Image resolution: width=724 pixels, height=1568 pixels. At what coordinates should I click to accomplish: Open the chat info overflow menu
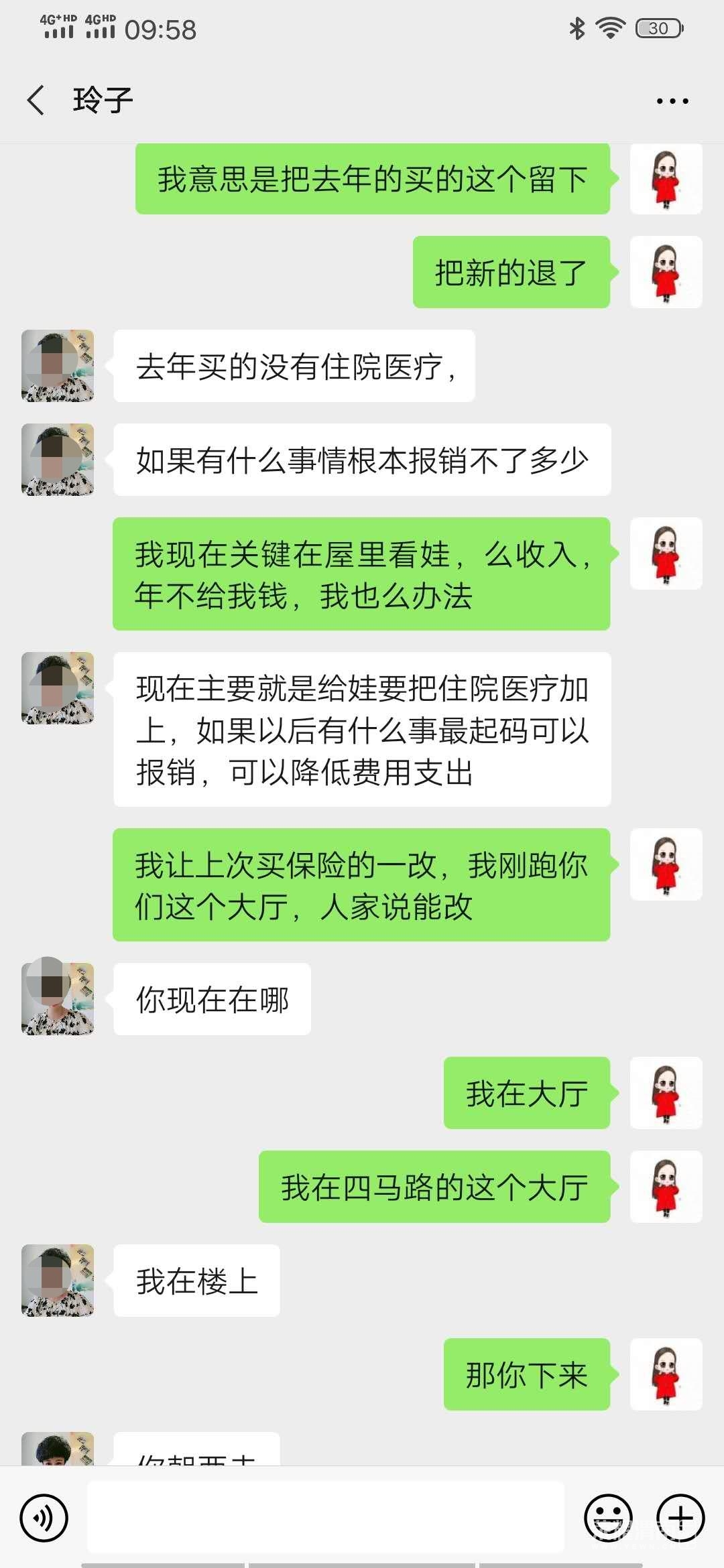coord(672,101)
